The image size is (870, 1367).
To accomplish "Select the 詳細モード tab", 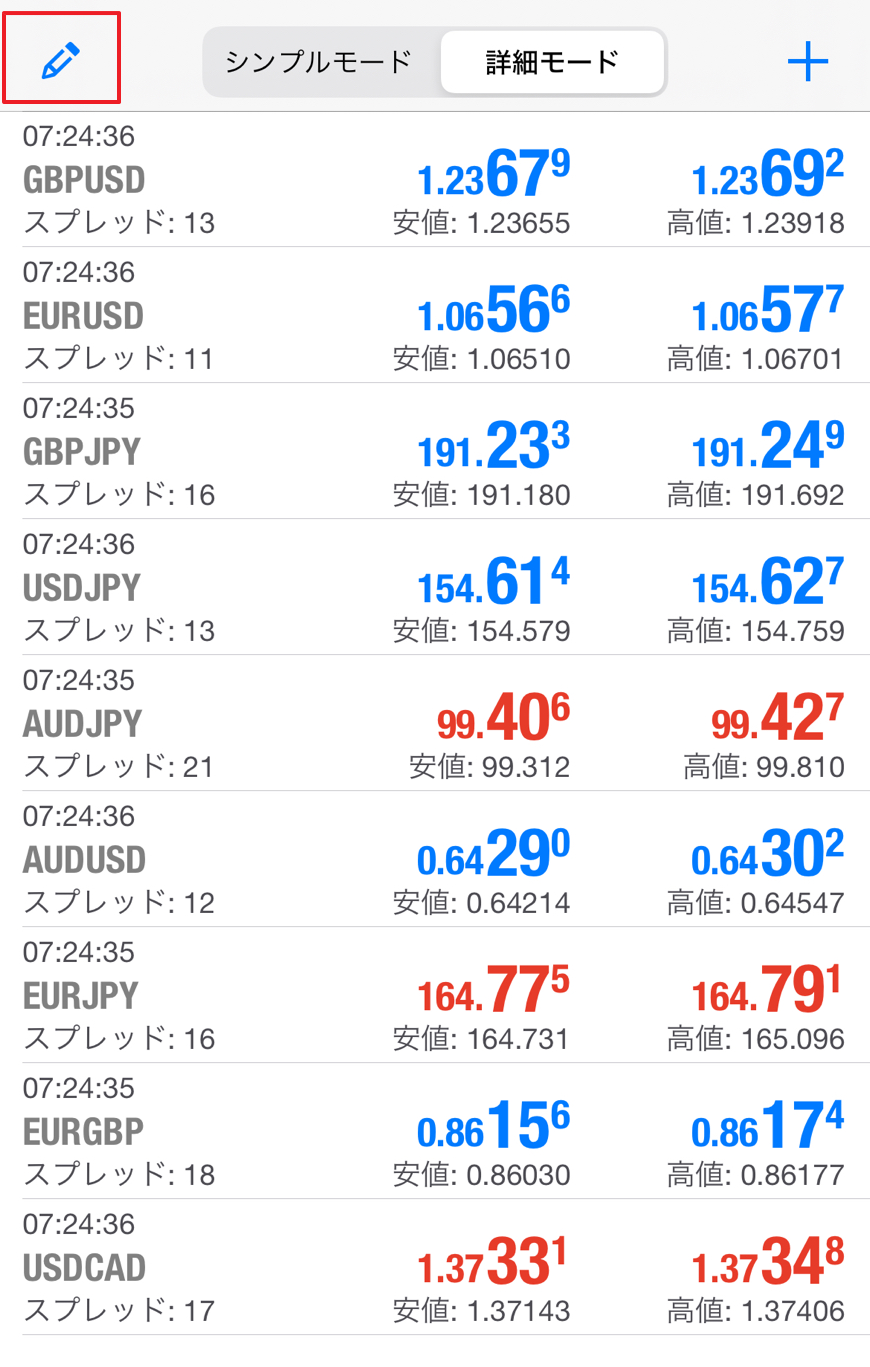I will pos(552,61).
